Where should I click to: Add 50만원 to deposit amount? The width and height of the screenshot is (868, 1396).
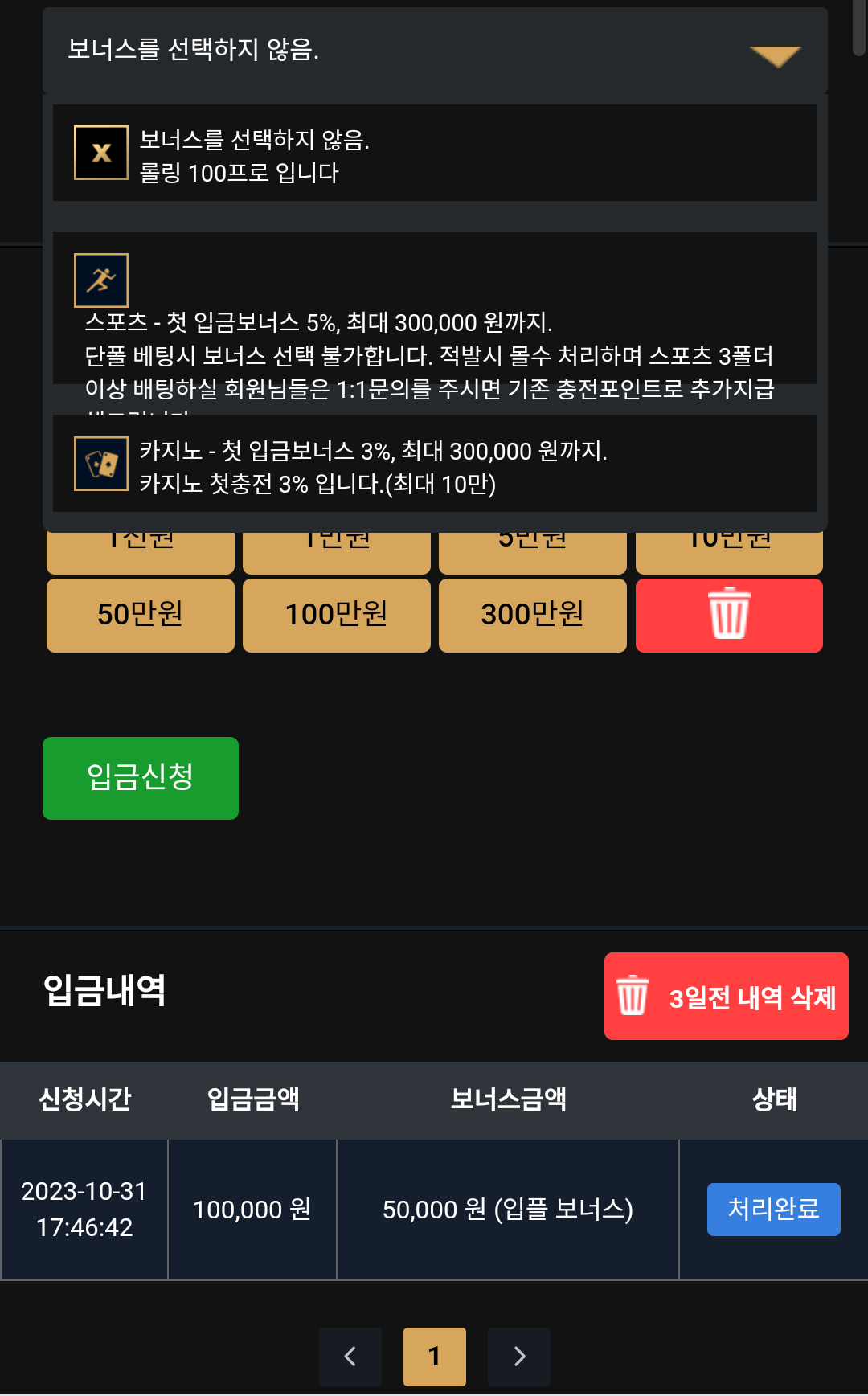pyautogui.click(x=141, y=615)
